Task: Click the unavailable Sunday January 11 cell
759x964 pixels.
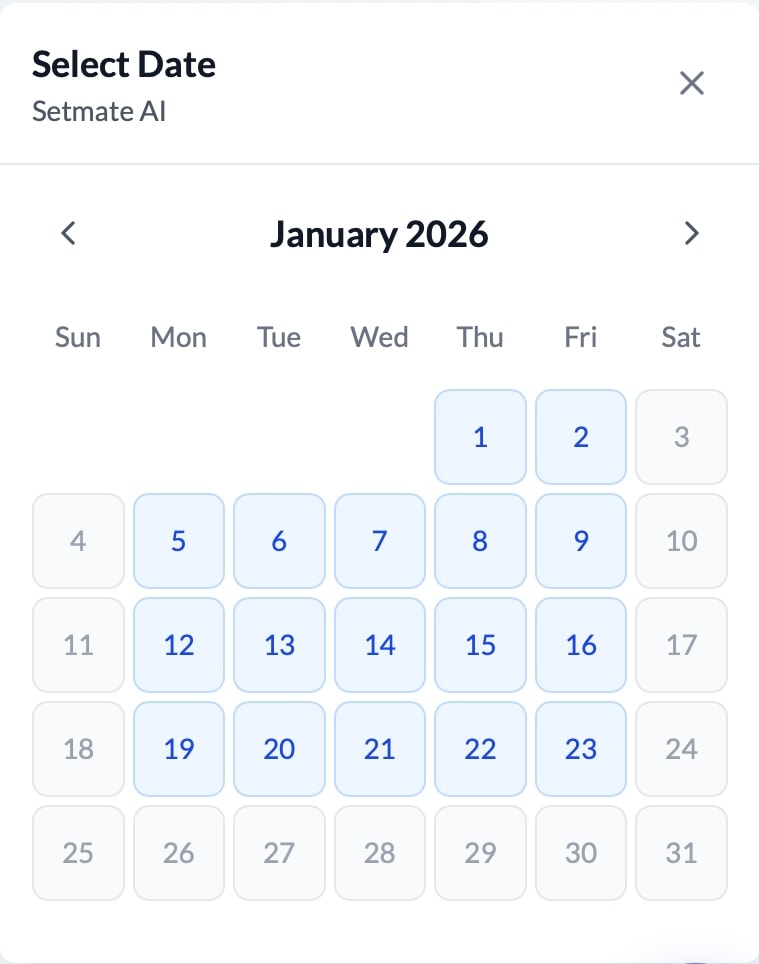Action: click(x=78, y=645)
